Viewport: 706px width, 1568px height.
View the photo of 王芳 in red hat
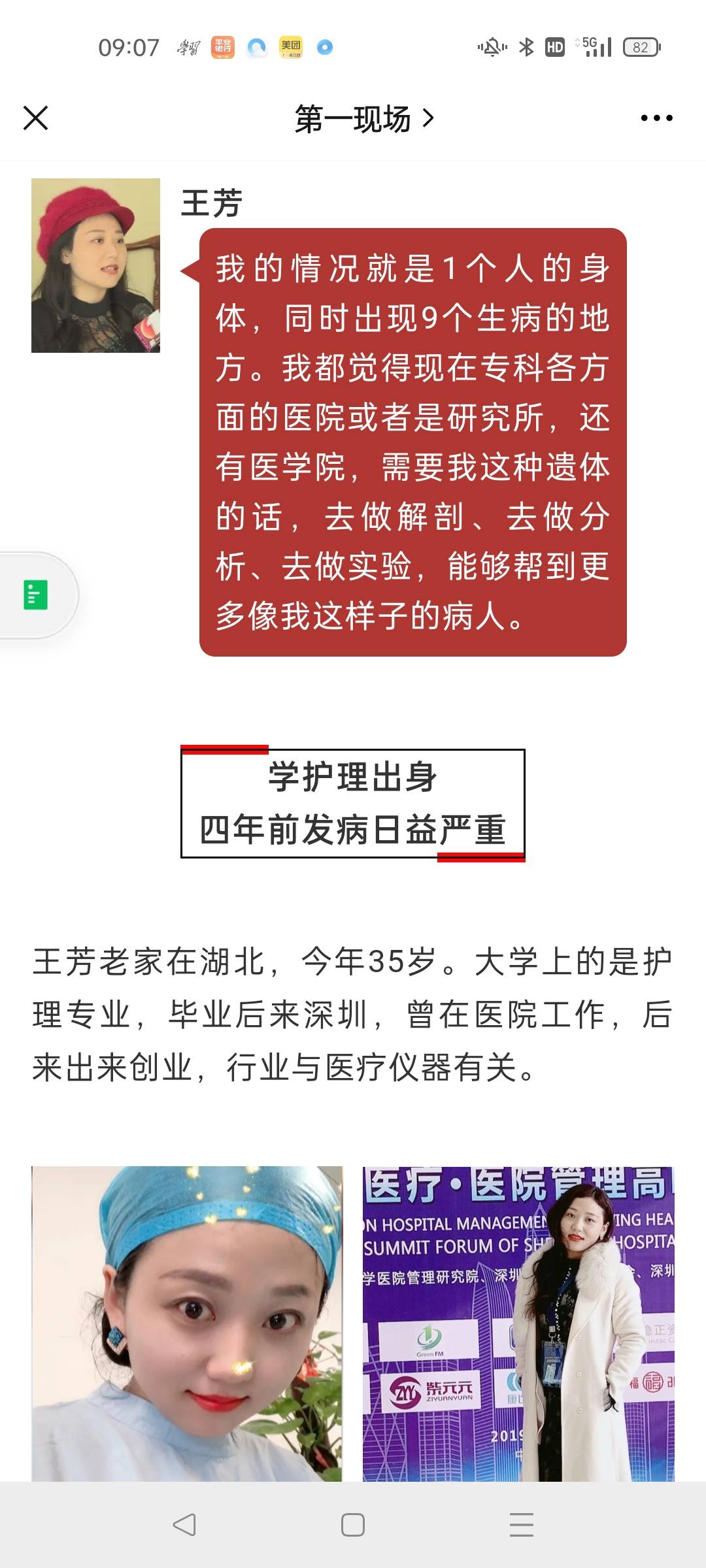pos(95,265)
